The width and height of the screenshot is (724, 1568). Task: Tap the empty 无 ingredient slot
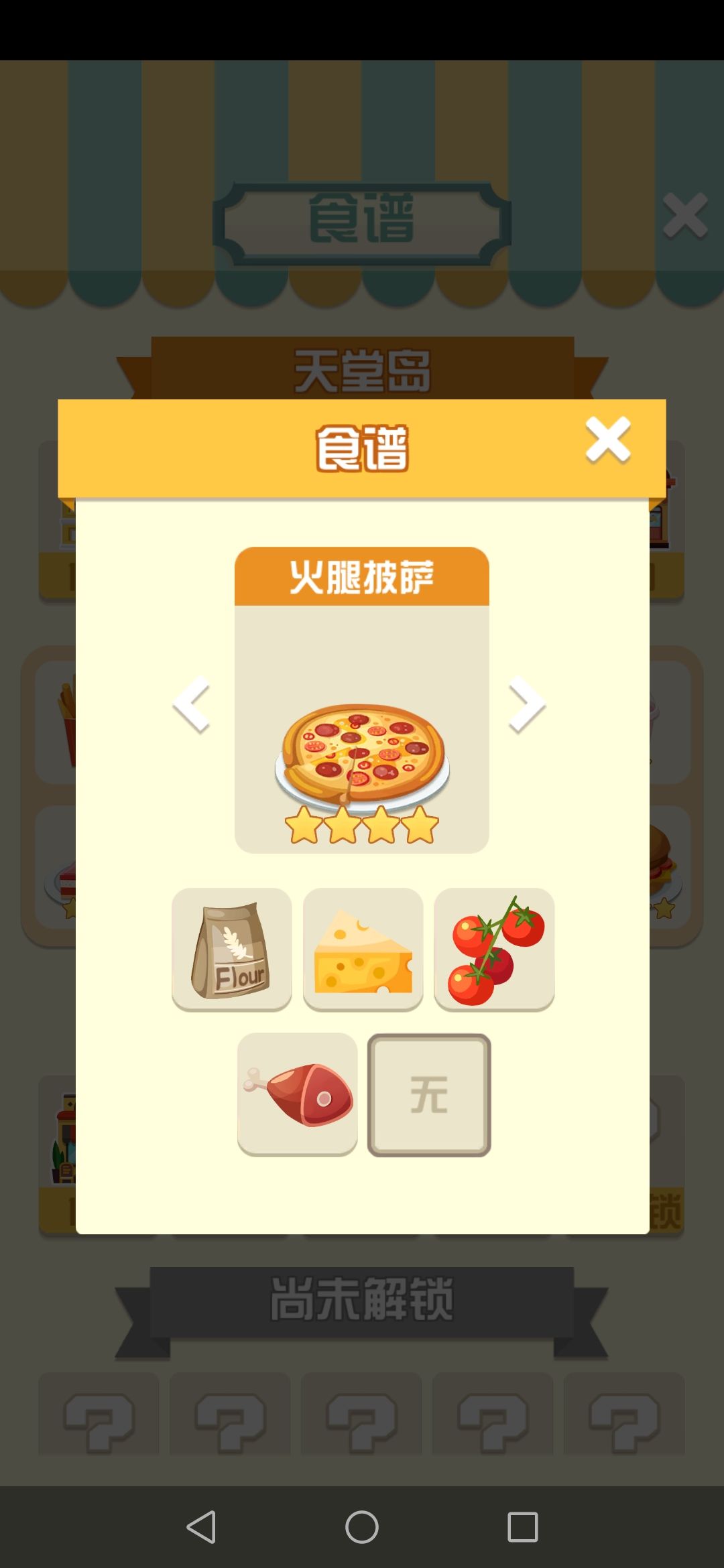[428, 1092]
